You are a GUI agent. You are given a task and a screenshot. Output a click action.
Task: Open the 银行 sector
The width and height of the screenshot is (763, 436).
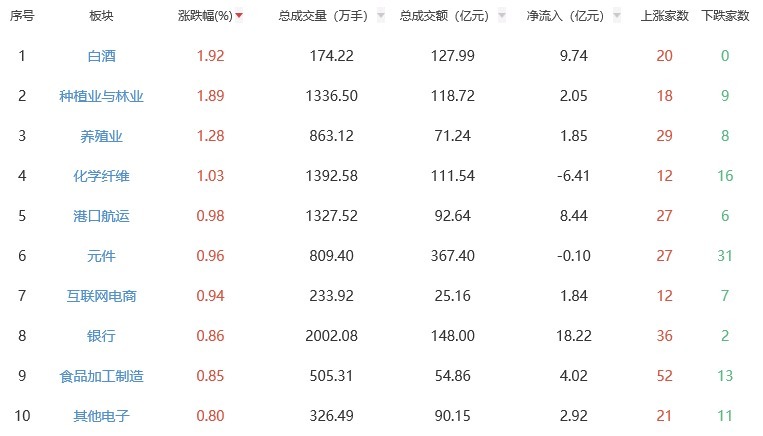click(101, 336)
